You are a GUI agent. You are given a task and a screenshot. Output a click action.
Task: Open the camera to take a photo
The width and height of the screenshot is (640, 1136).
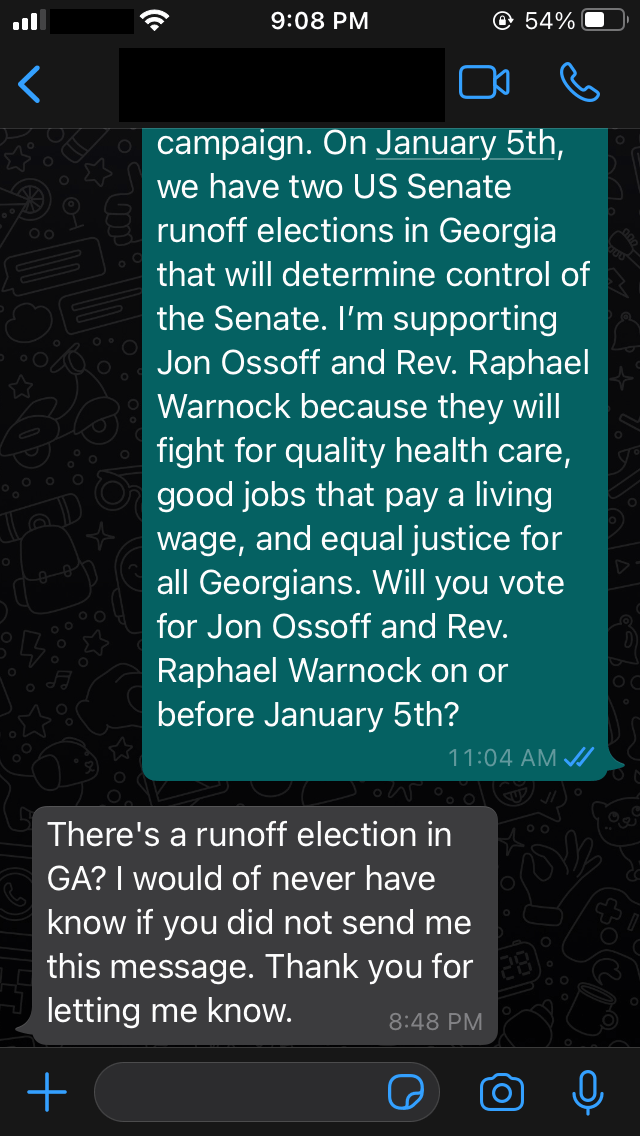[501, 1093]
